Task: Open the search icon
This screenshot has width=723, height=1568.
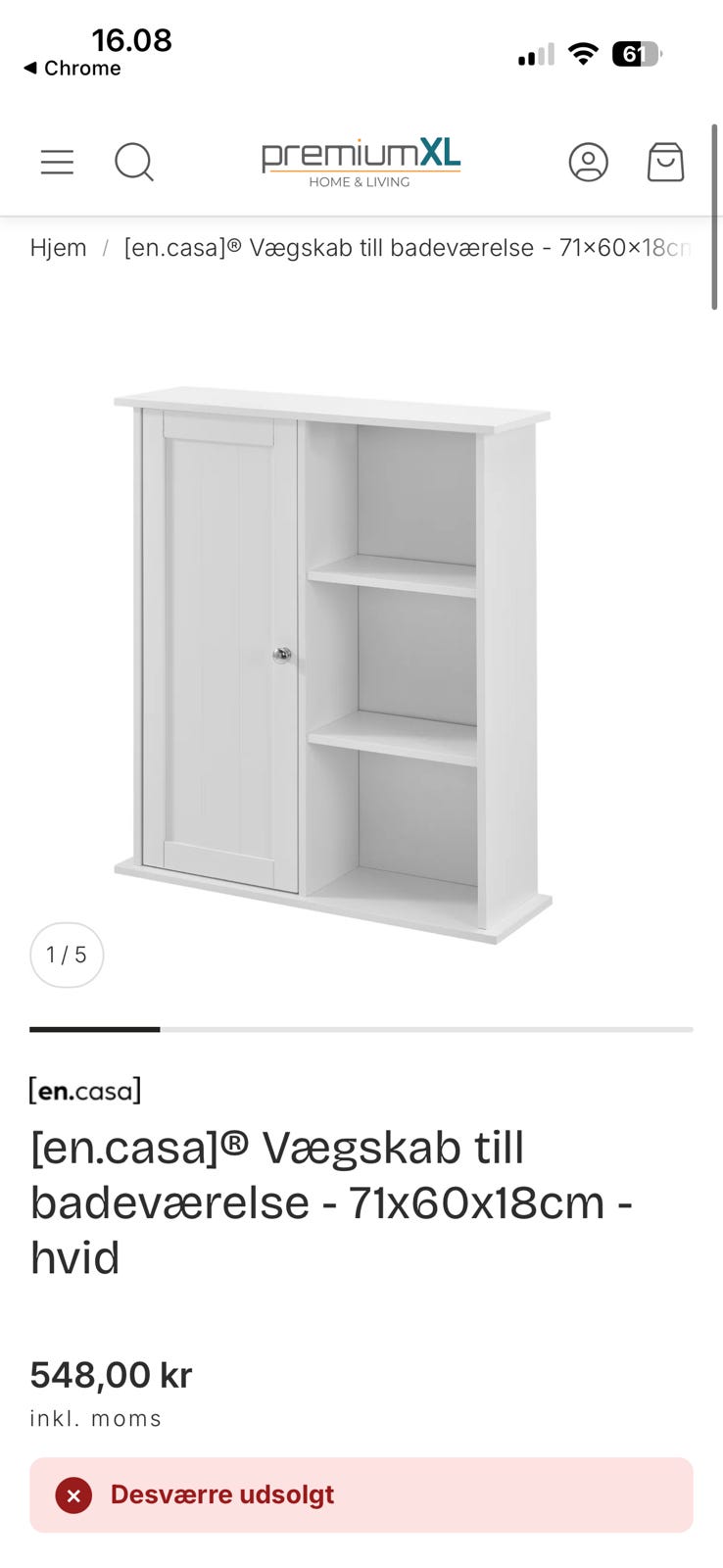Action: pos(134,162)
